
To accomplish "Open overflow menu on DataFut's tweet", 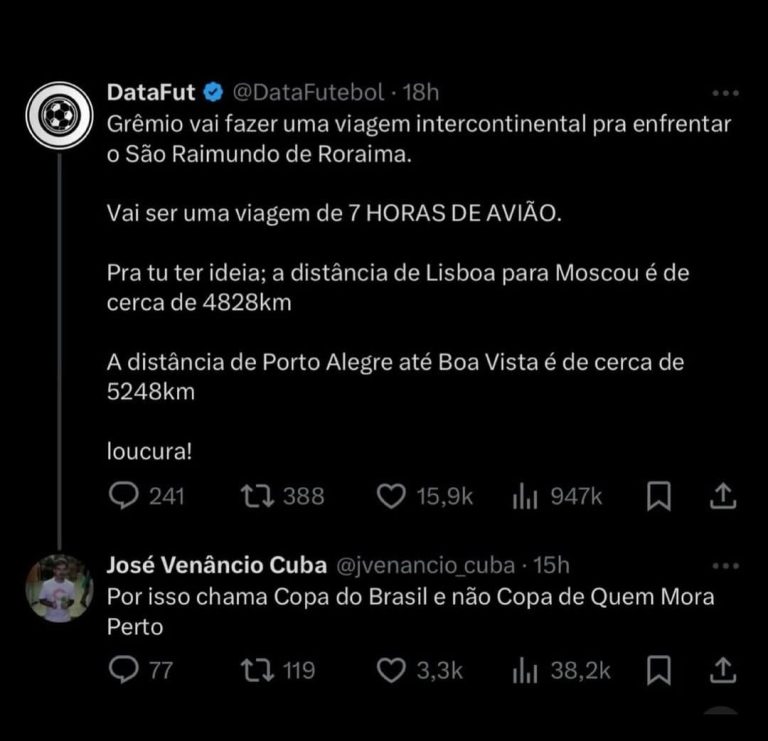I will tap(724, 93).
